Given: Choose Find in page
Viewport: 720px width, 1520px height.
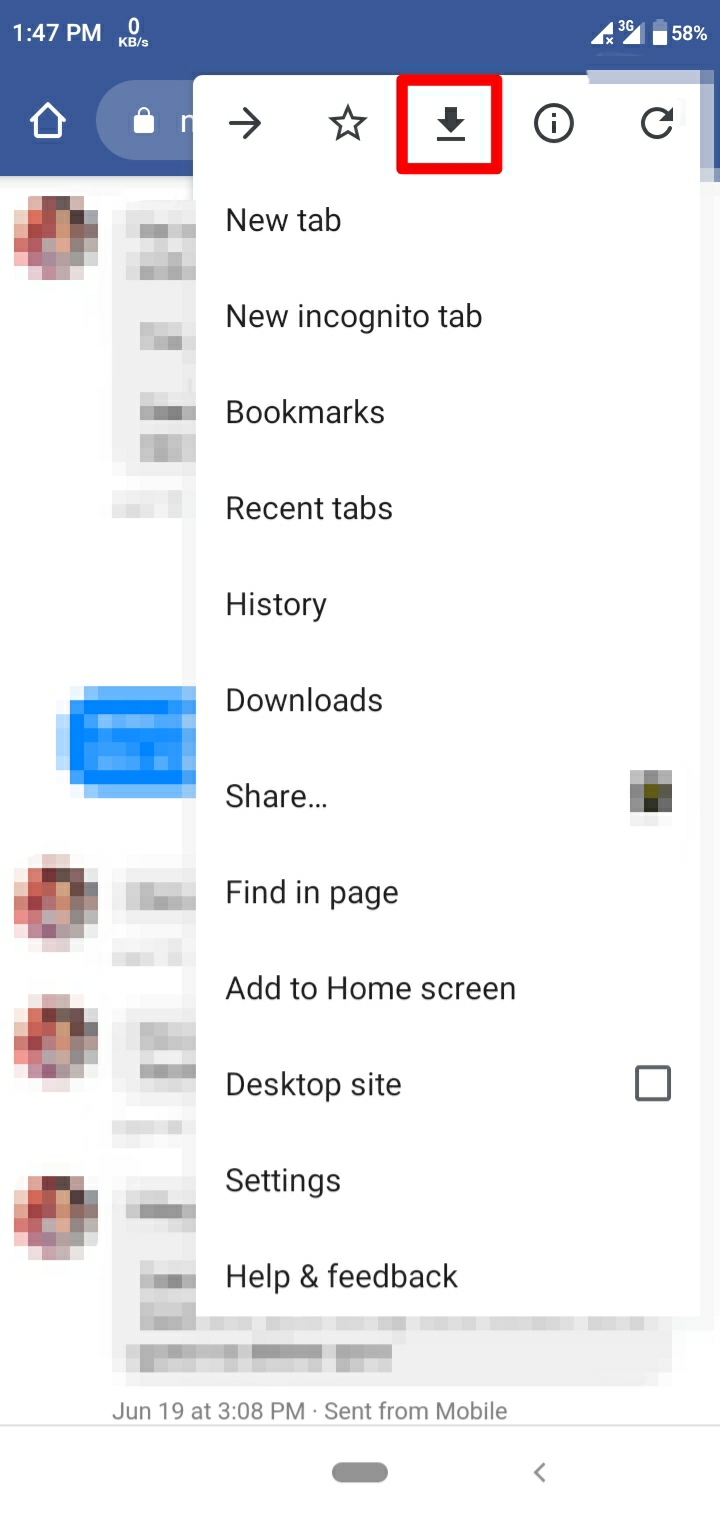Looking at the screenshot, I should point(312,892).
